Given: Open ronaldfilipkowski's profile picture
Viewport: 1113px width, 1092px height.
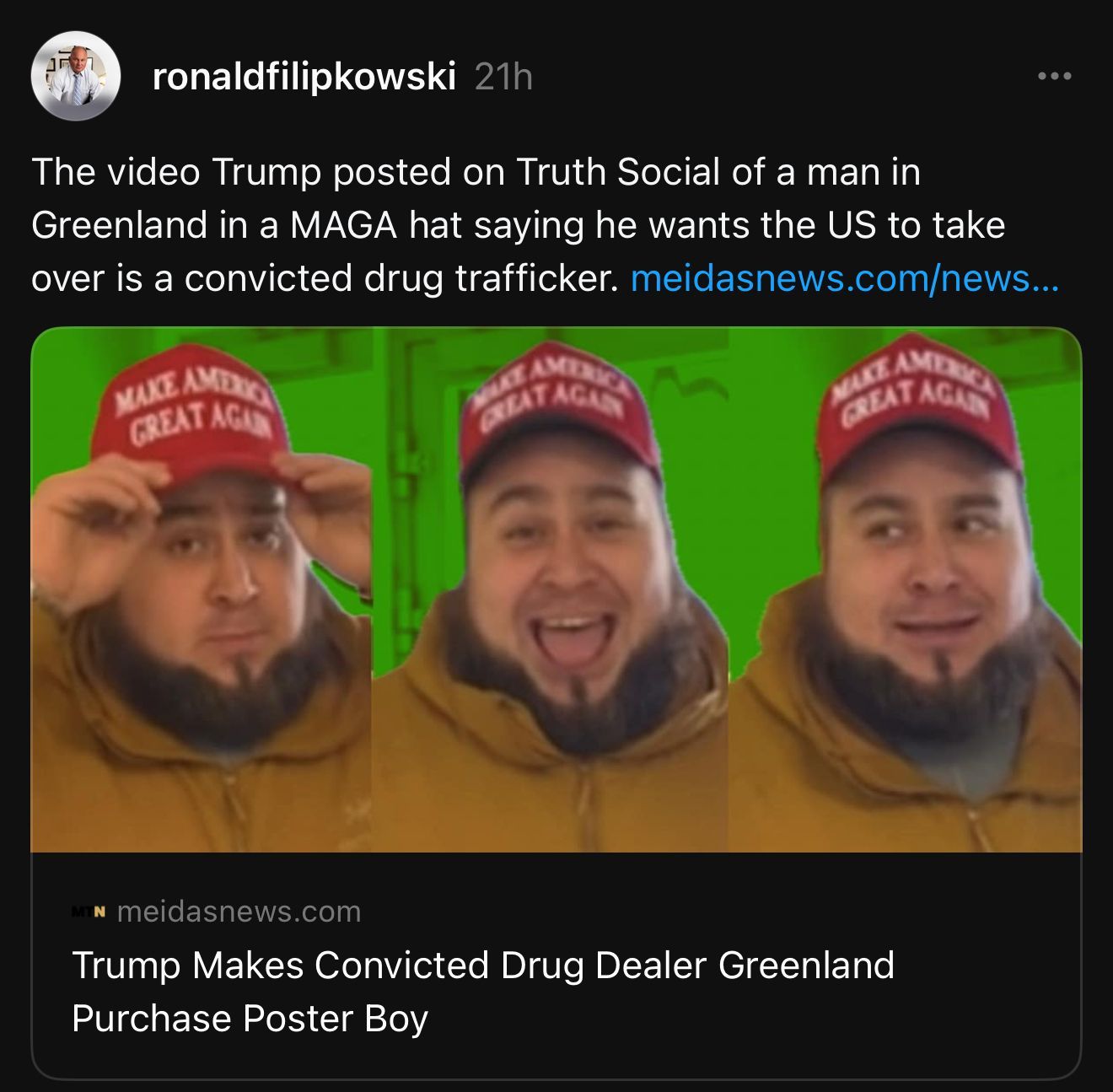Looking at the screenshot, I should click(x=76, y=76).
